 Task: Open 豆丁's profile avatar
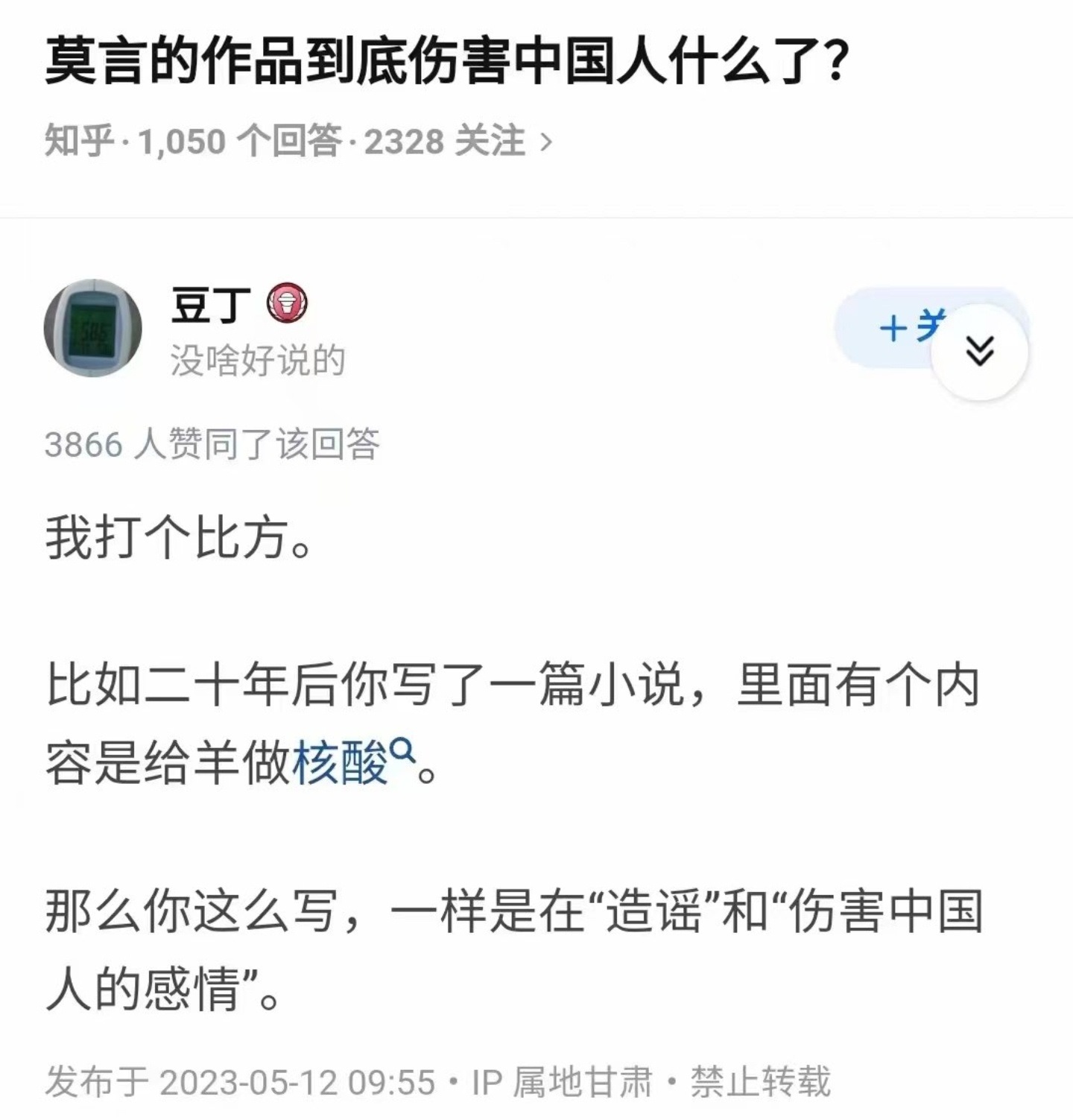point(93,328)
